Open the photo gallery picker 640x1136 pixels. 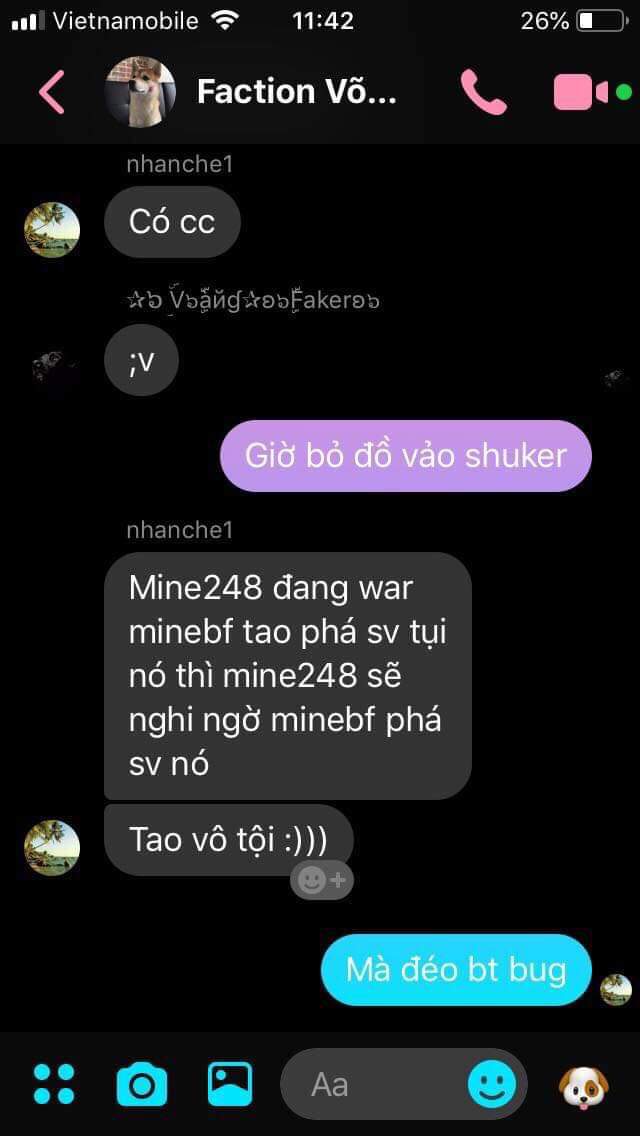point(230,1084)
